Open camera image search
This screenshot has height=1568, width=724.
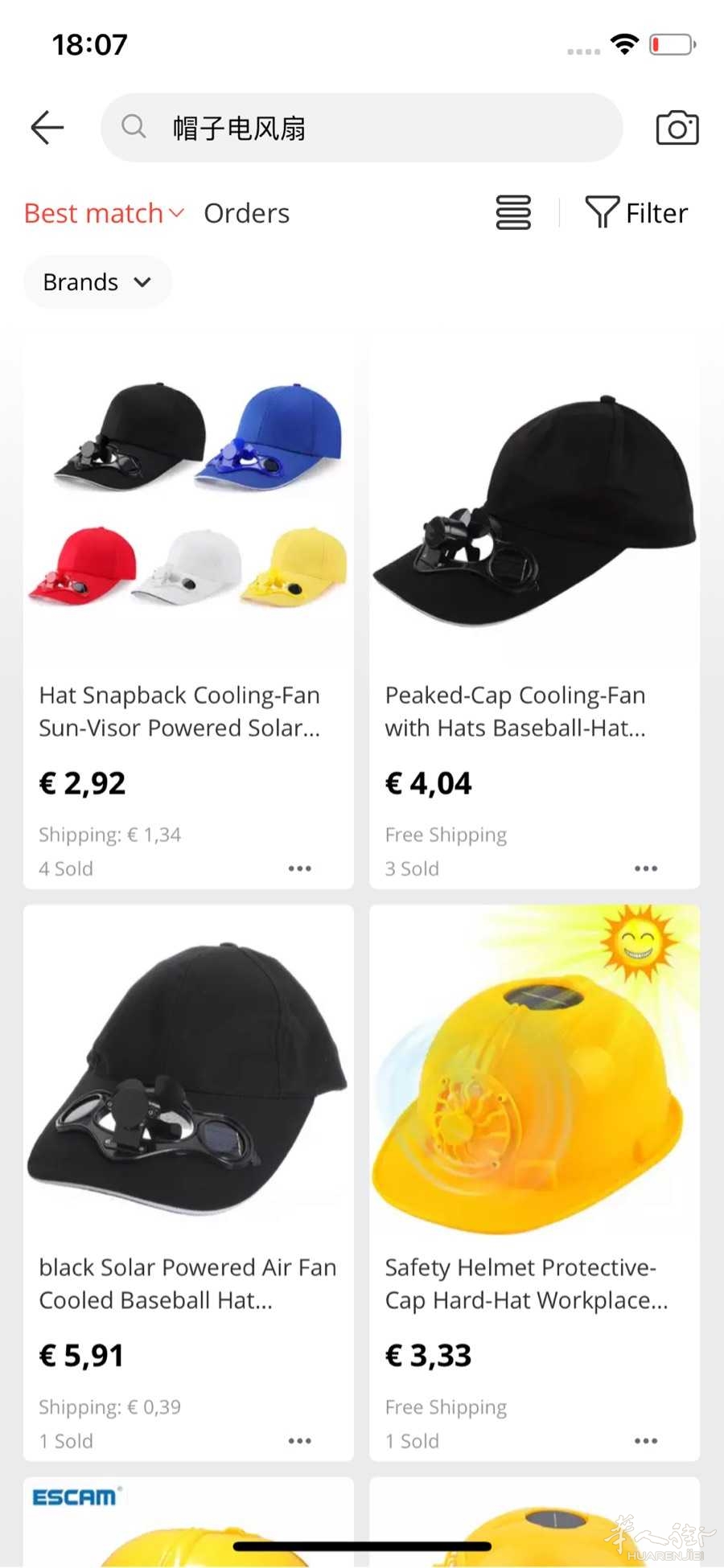[677, 127]
